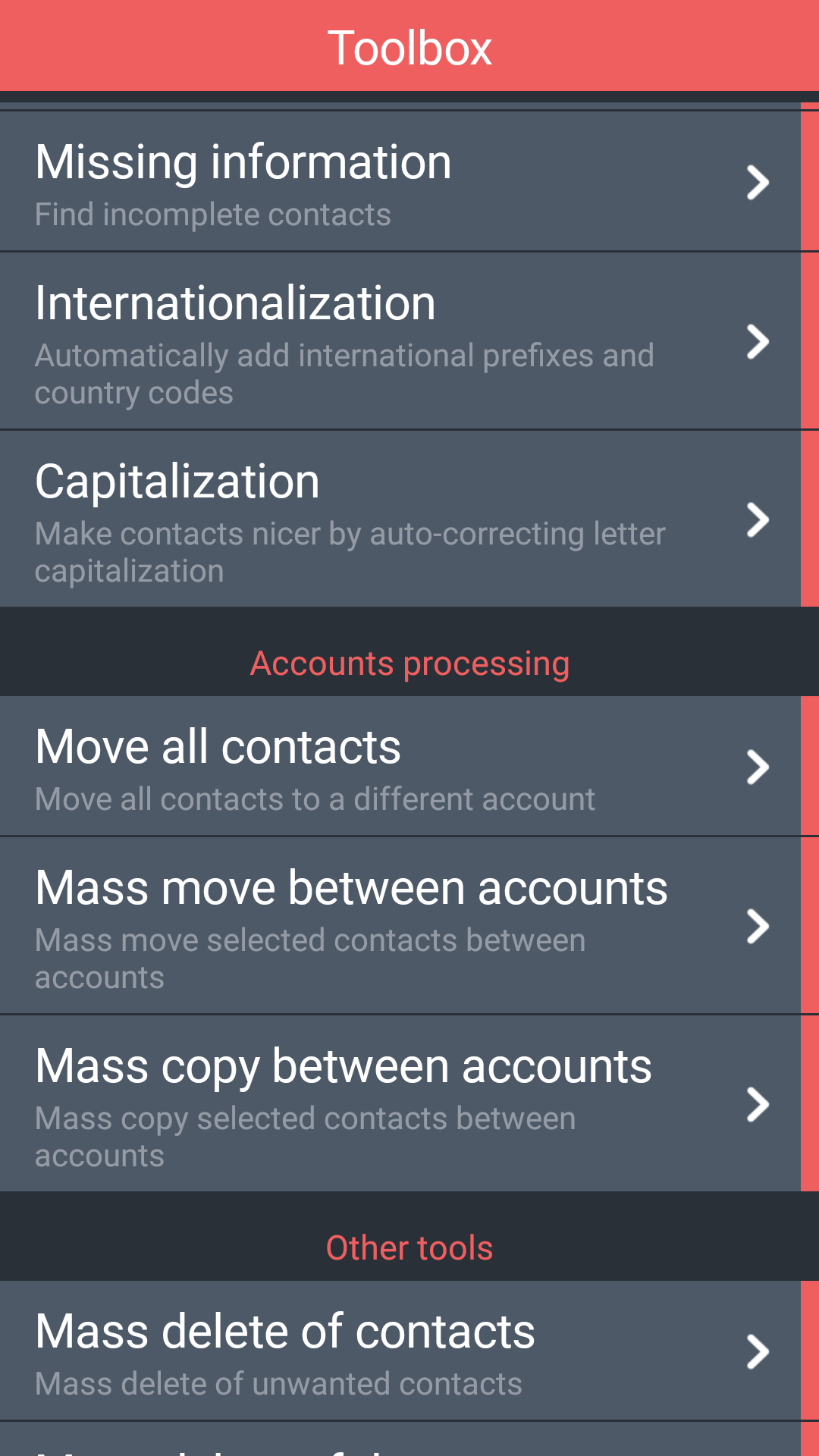Open the Internationalization option

[400, 341]
